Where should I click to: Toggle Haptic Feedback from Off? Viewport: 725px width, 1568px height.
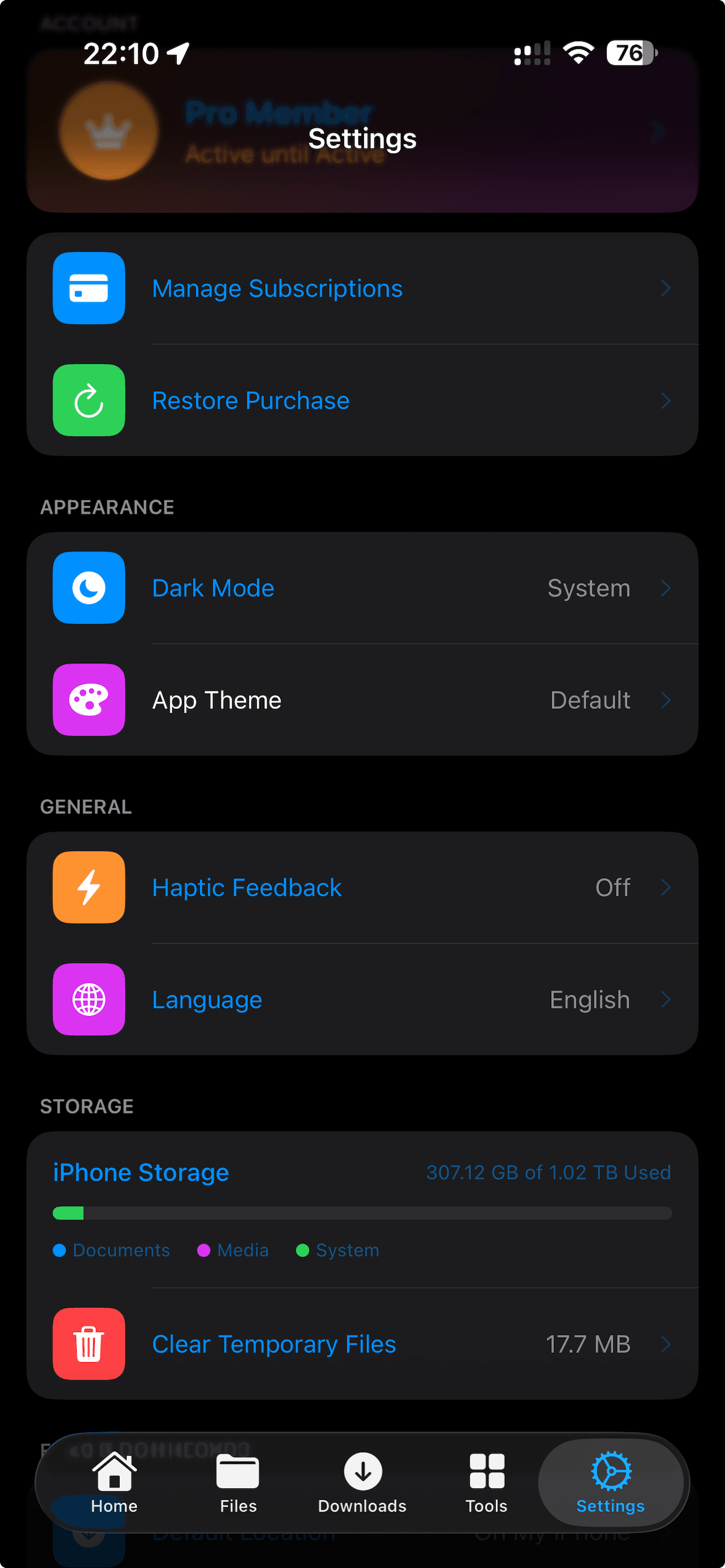point(612,887)
